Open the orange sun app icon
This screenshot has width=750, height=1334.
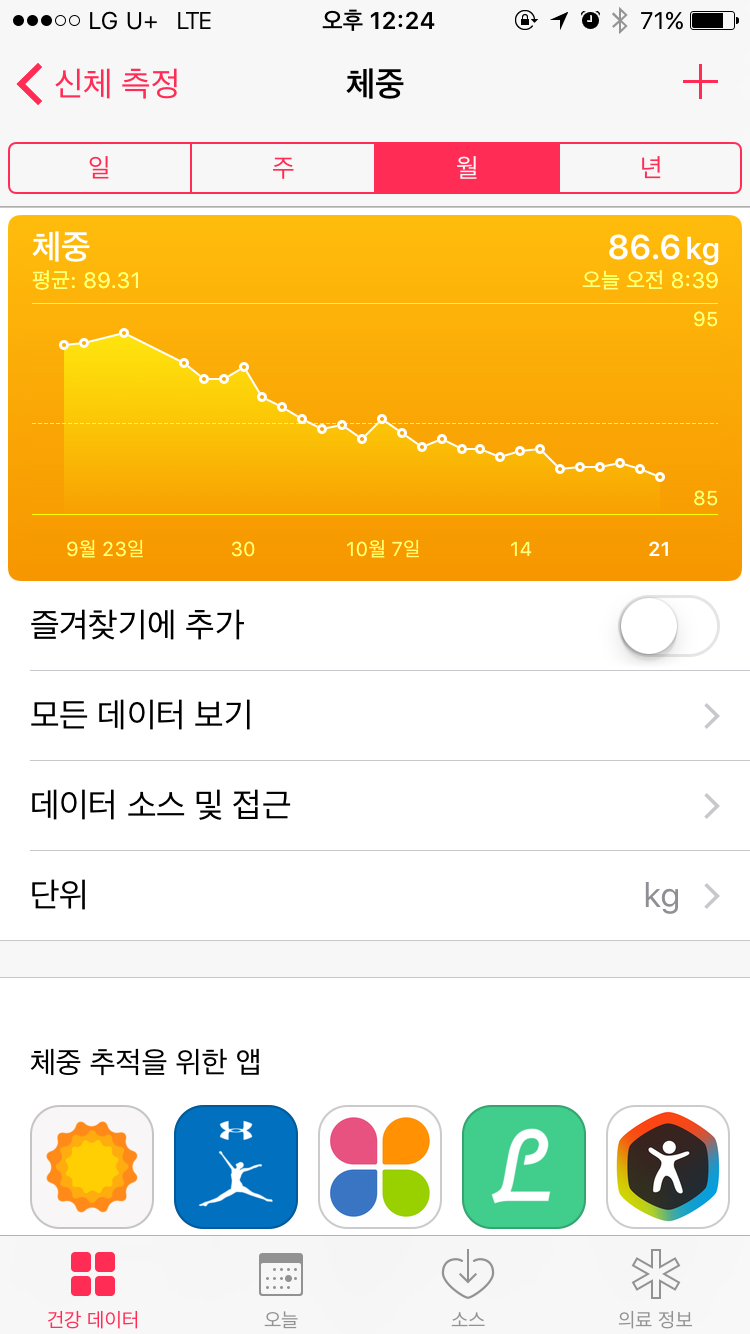[92, 1166]
